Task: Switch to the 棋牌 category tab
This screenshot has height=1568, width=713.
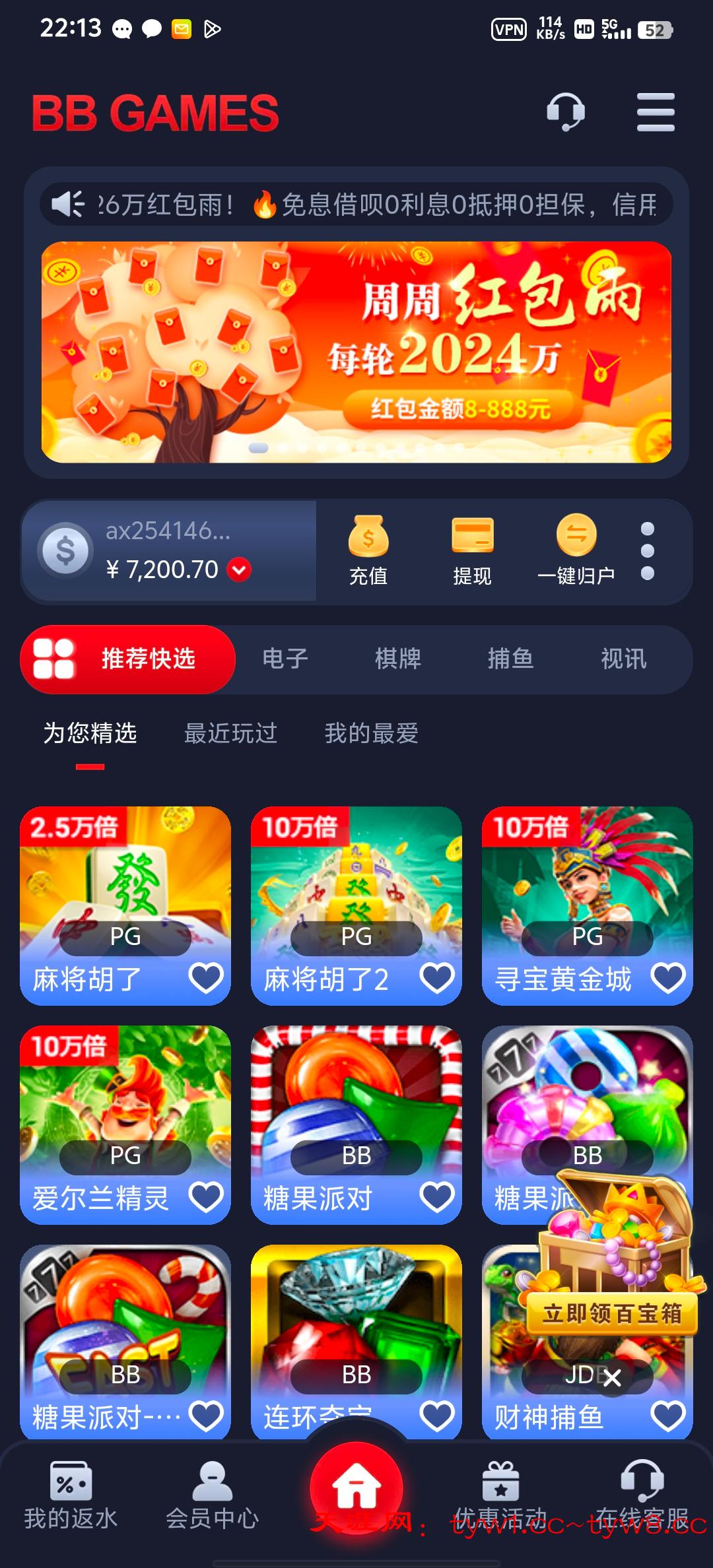Action: [x=397, y=659]
